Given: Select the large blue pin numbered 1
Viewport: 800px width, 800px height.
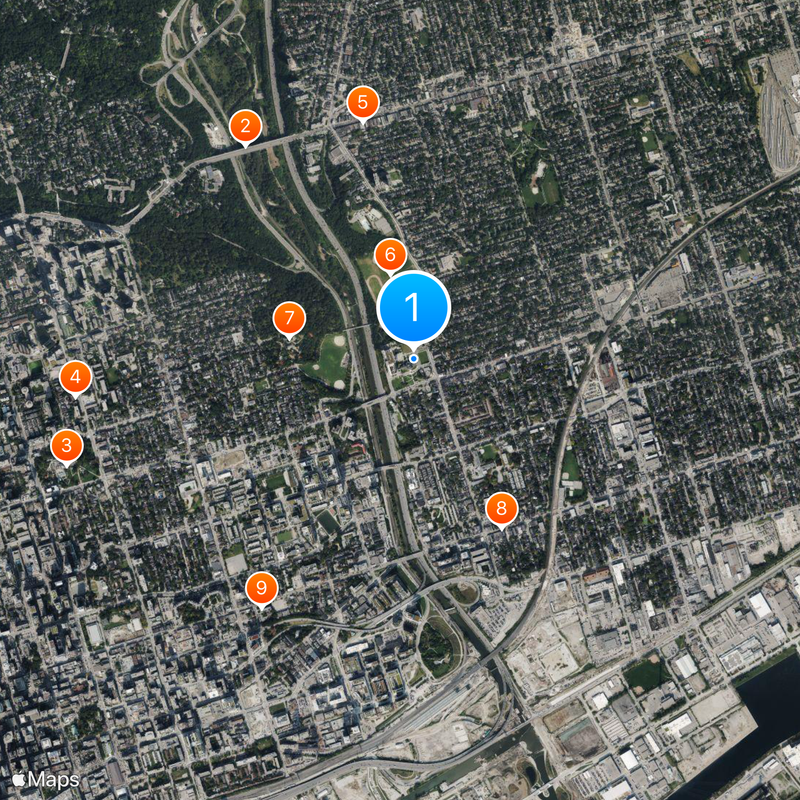Looking at the screenshot, I should 414,307.
